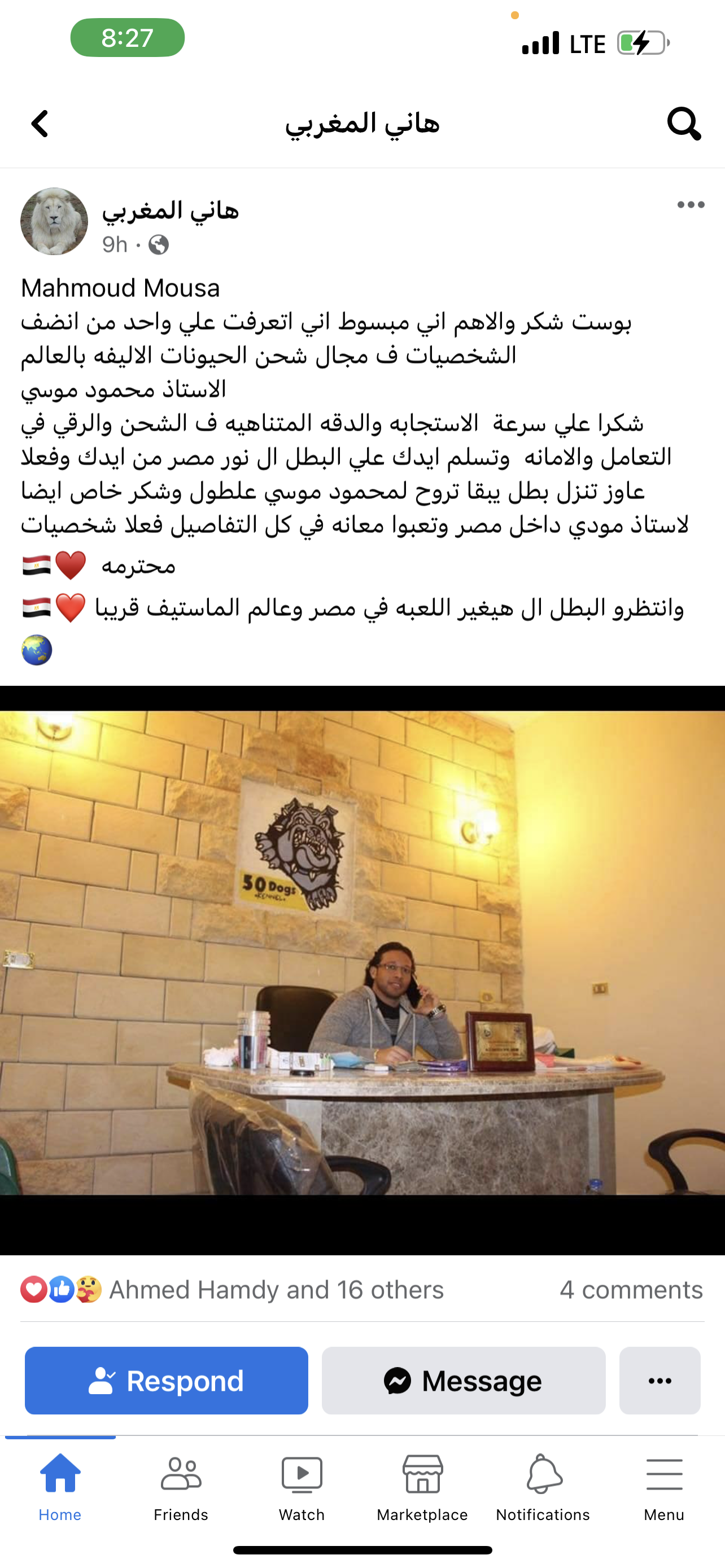Send a Message to this profile

click(463, 1381)
